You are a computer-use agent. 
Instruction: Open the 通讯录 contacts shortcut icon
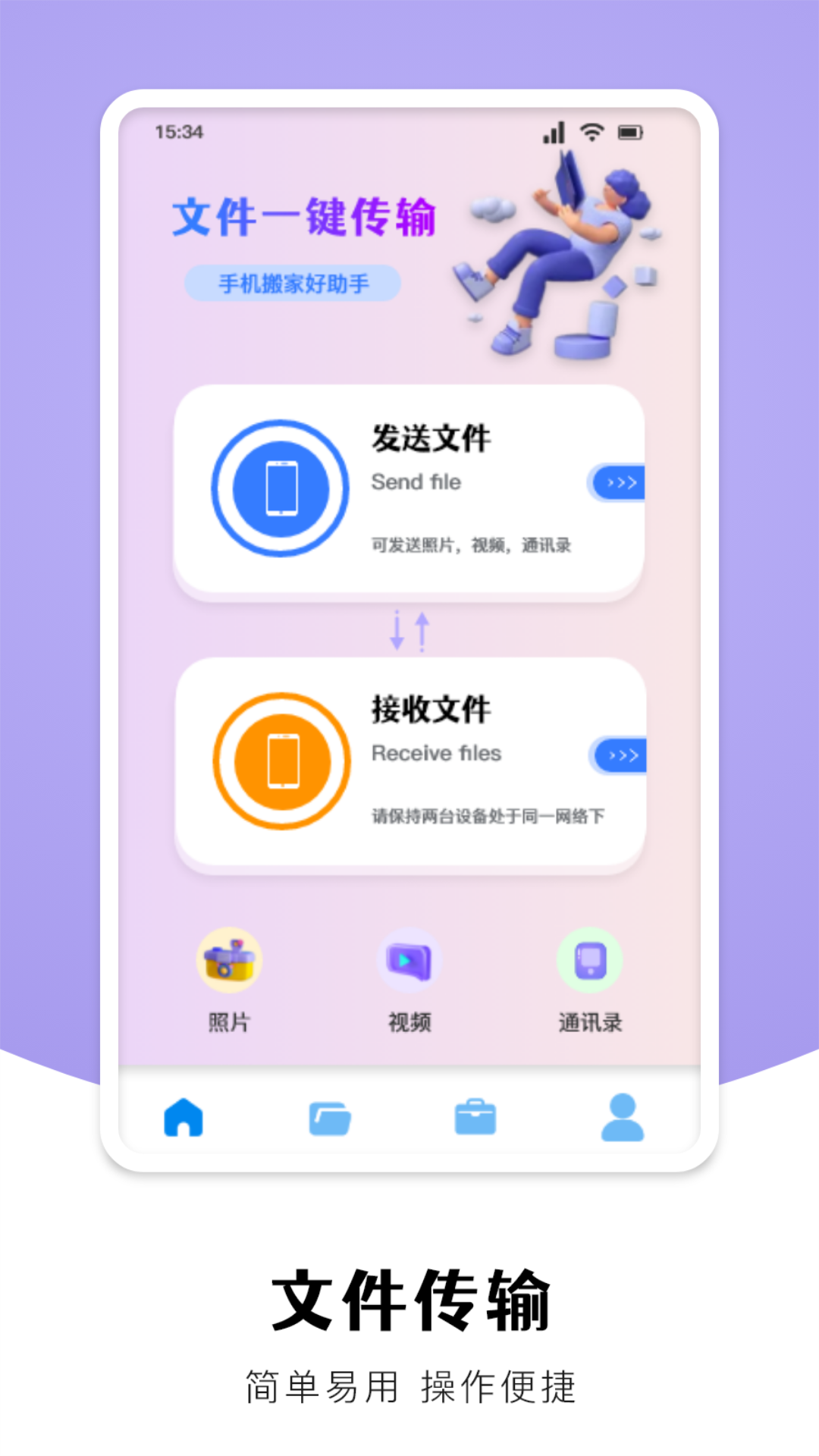pos(591,961)
